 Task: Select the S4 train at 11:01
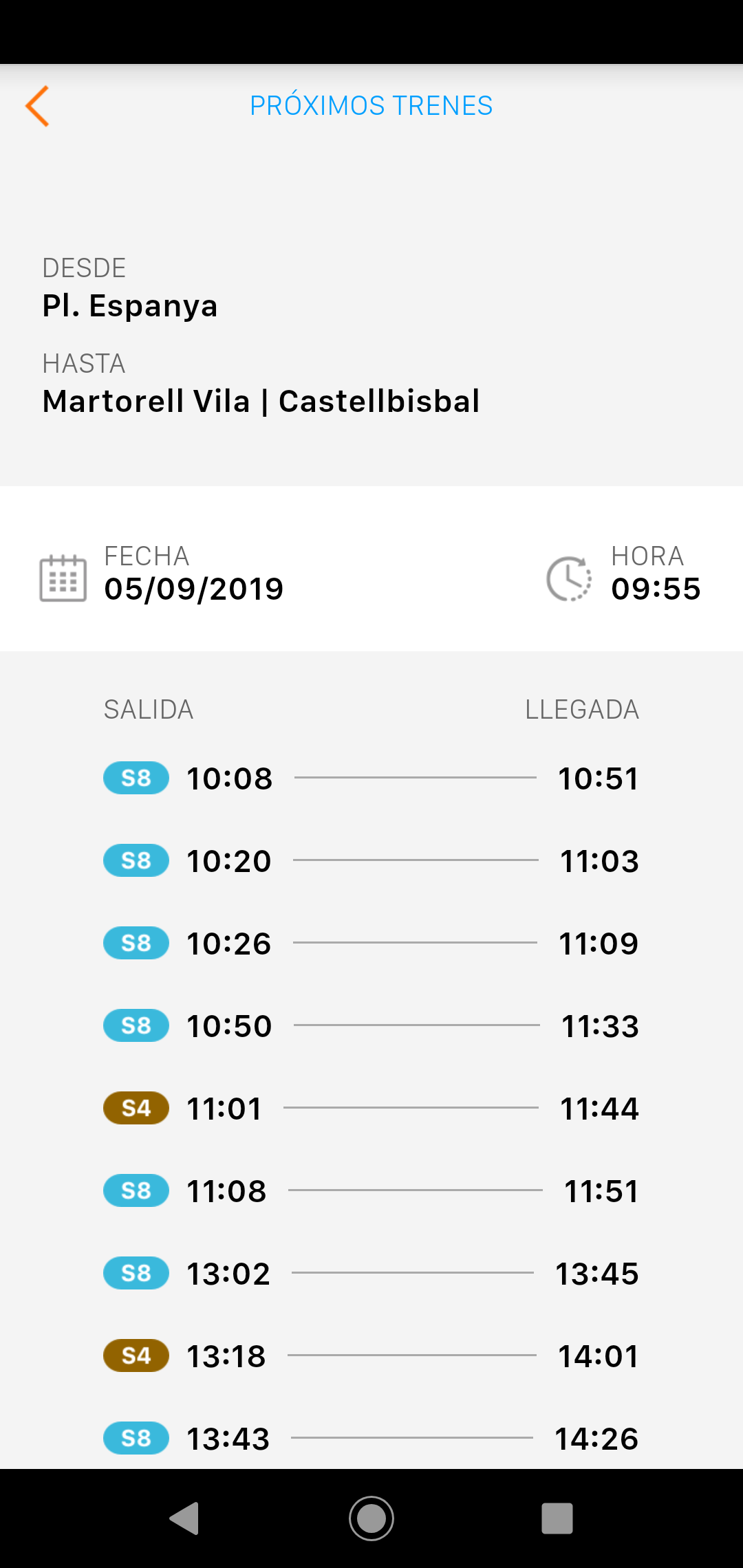pyautogui.click(x=371, y=1108)
